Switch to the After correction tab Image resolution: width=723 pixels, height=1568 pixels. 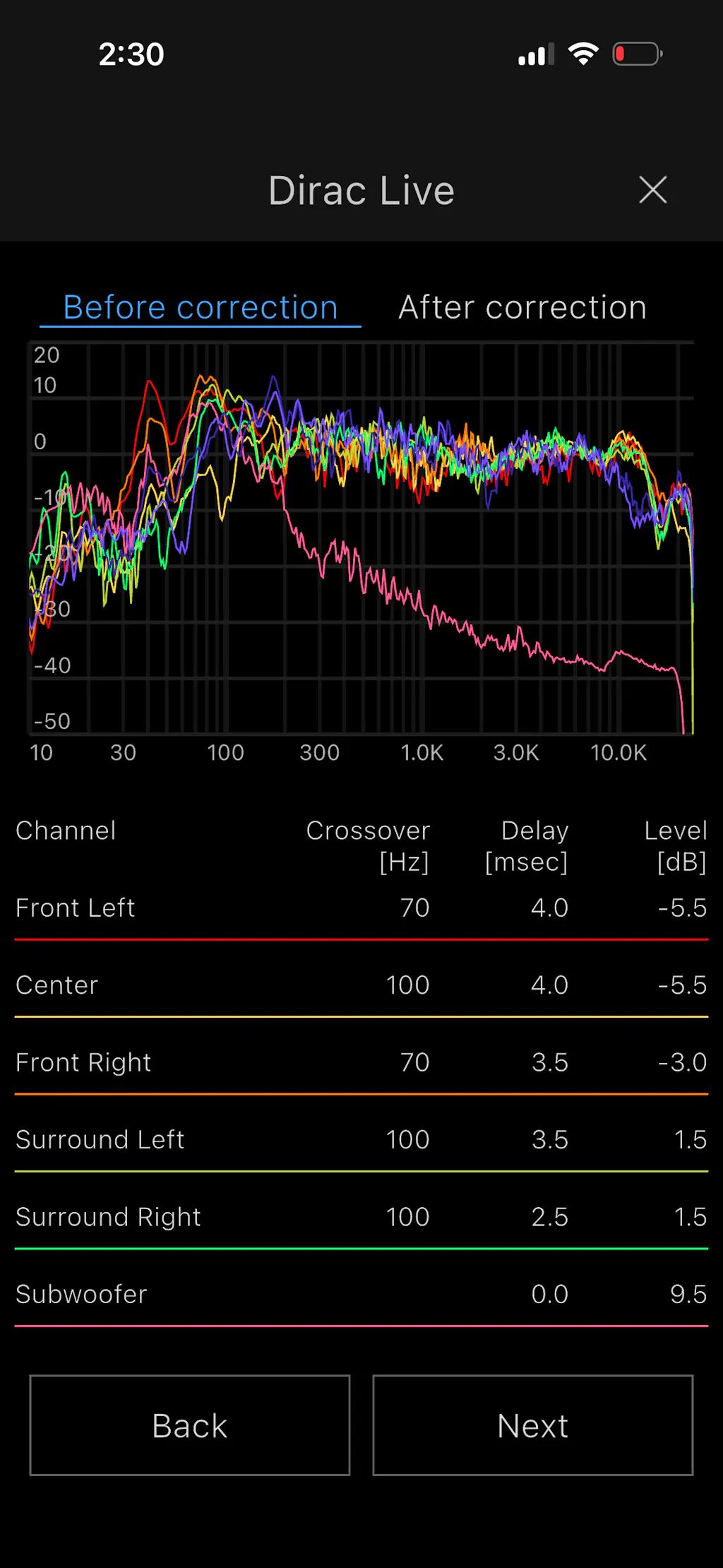click(522, 308)
